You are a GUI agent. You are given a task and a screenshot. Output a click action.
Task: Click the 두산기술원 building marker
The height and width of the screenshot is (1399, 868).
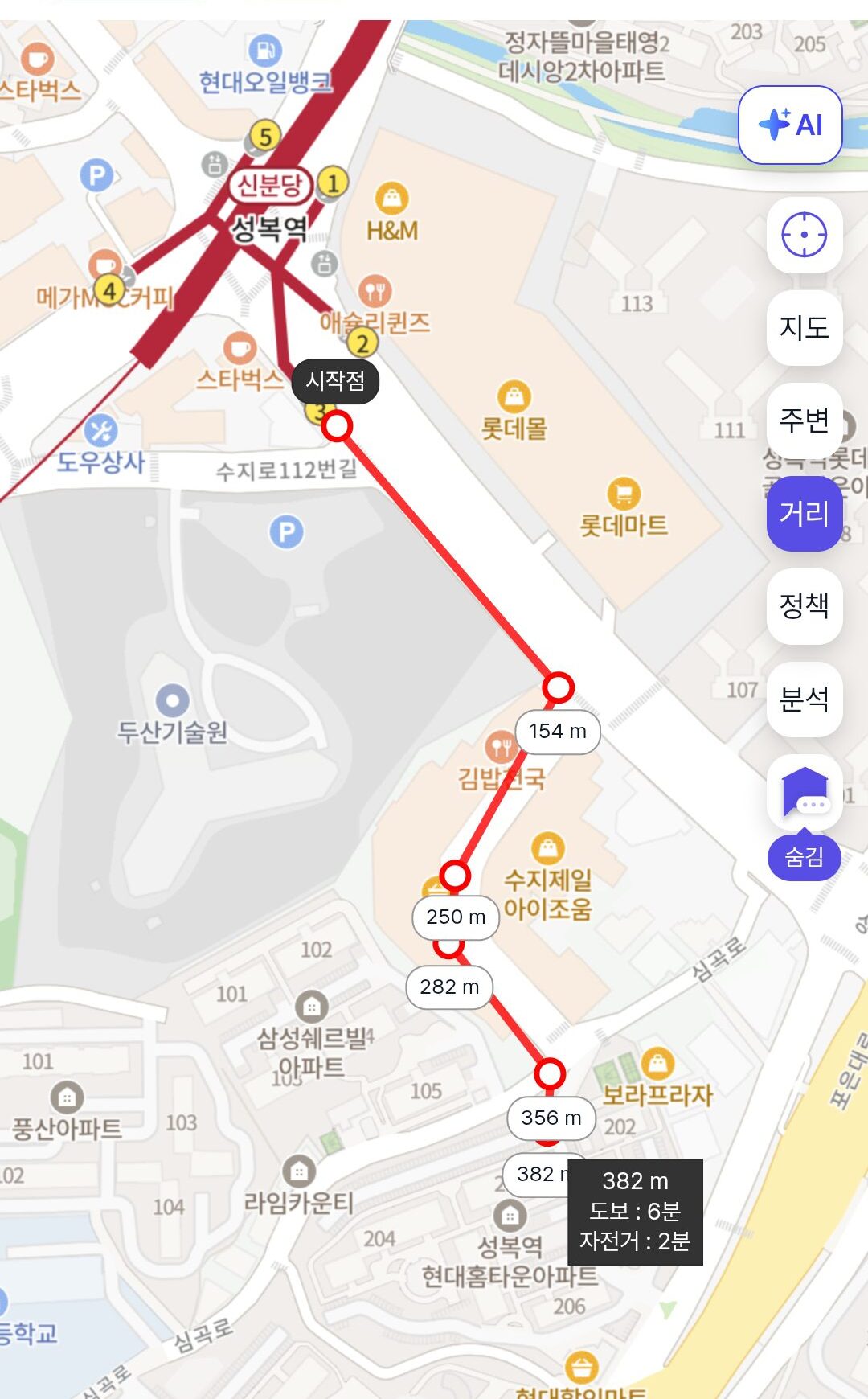tap(173, 699)
